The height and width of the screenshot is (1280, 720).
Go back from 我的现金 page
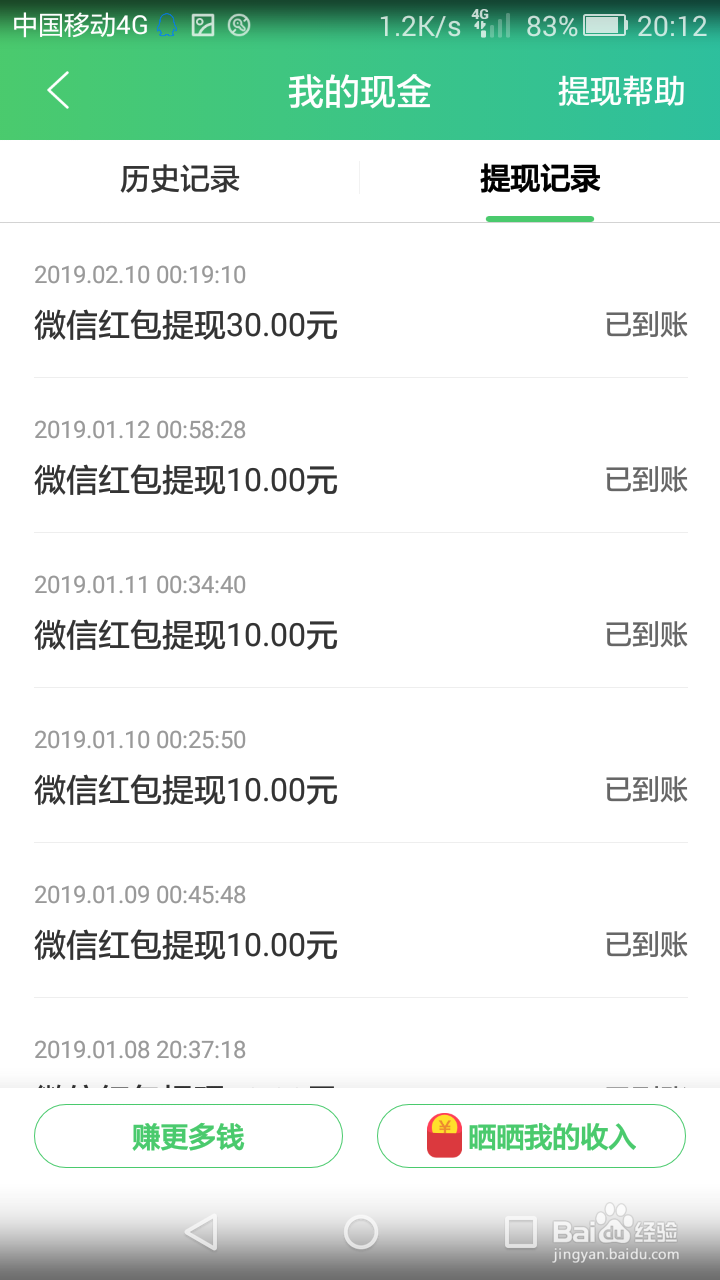(58, 91)
